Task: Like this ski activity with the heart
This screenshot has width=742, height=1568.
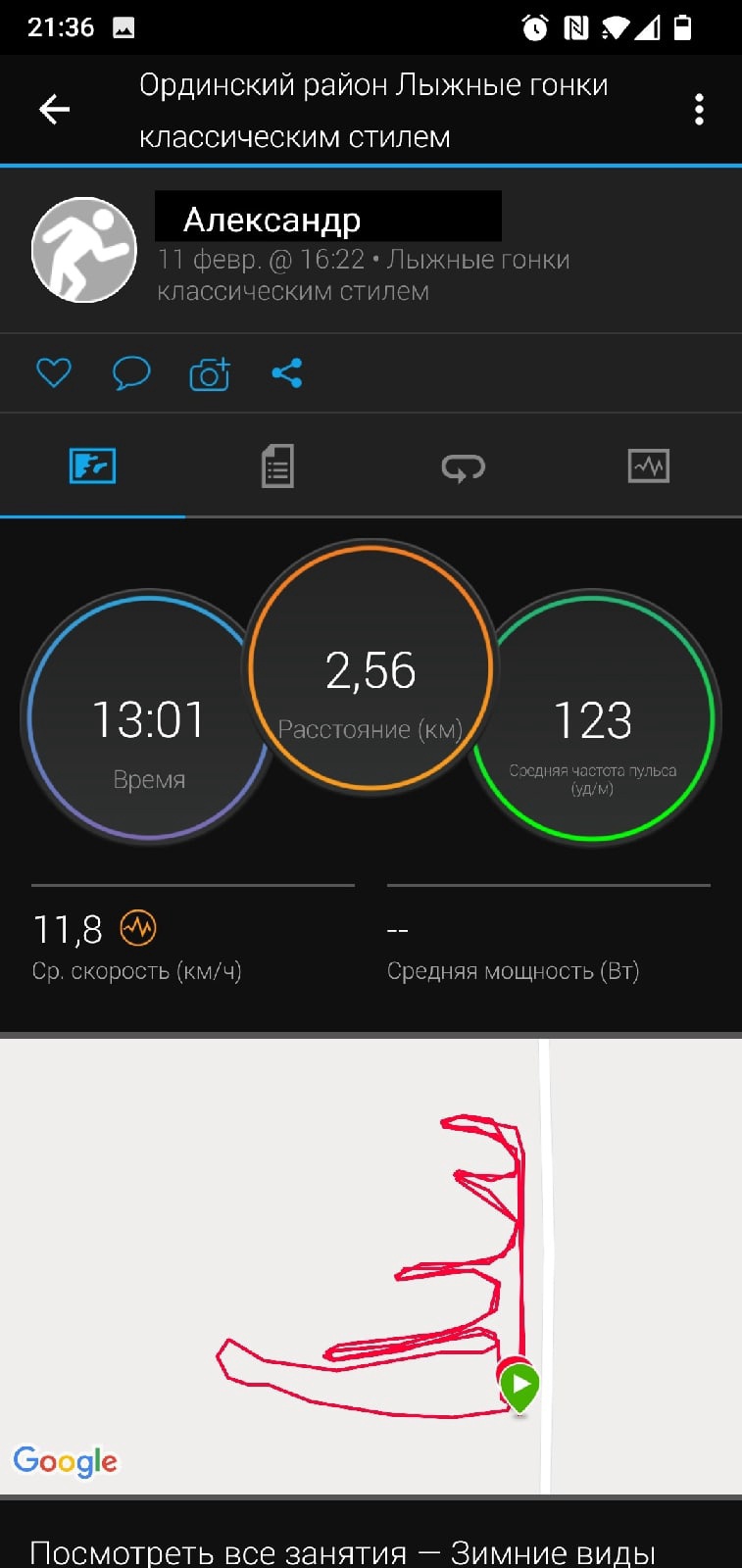Action: 54,372
